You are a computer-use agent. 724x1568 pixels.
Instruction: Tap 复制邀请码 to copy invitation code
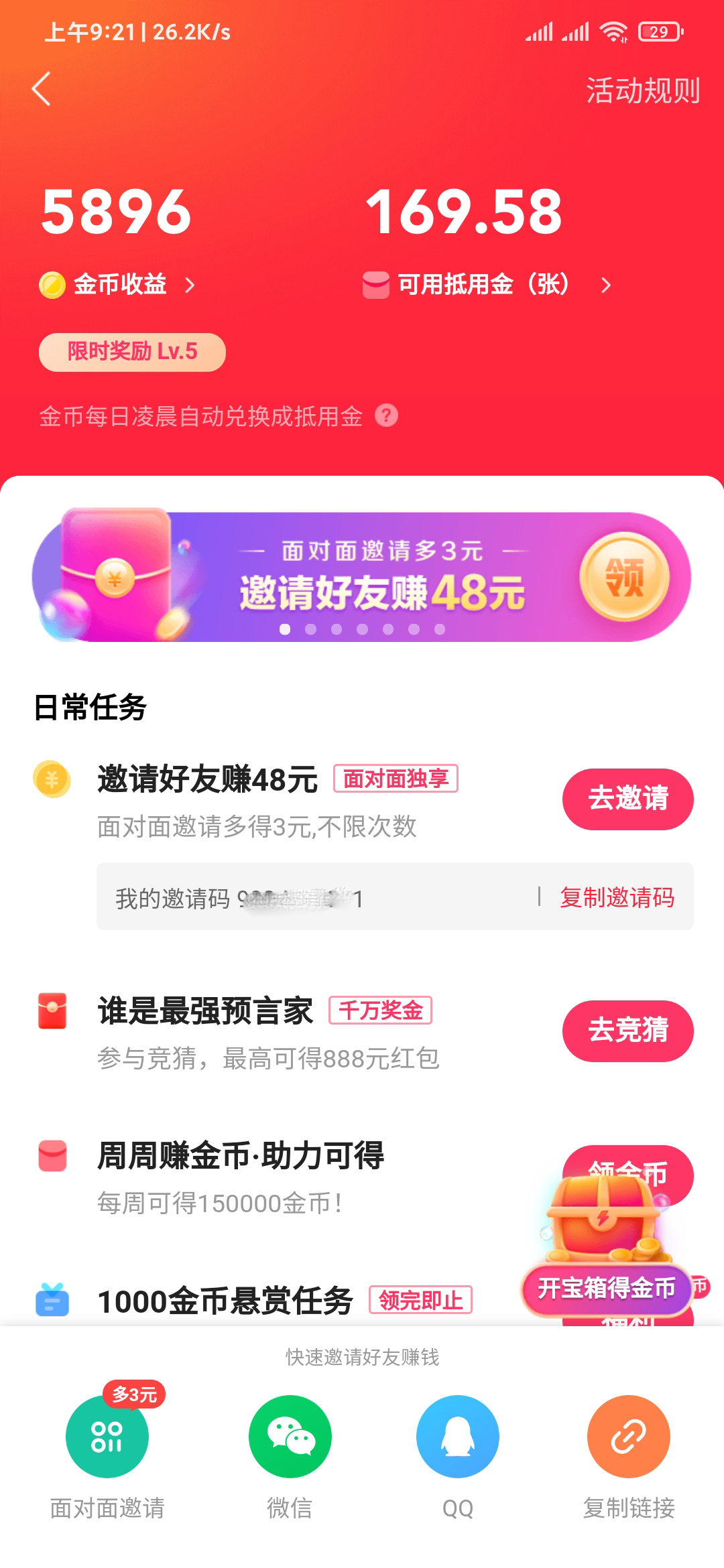click(617, 897)
